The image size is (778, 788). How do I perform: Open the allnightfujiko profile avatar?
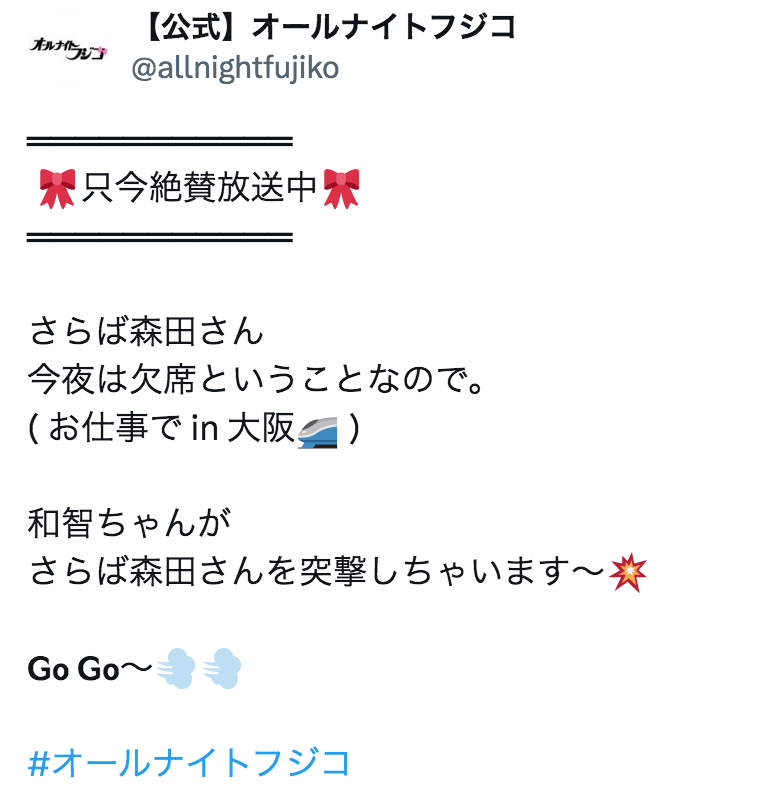(69, 47)
